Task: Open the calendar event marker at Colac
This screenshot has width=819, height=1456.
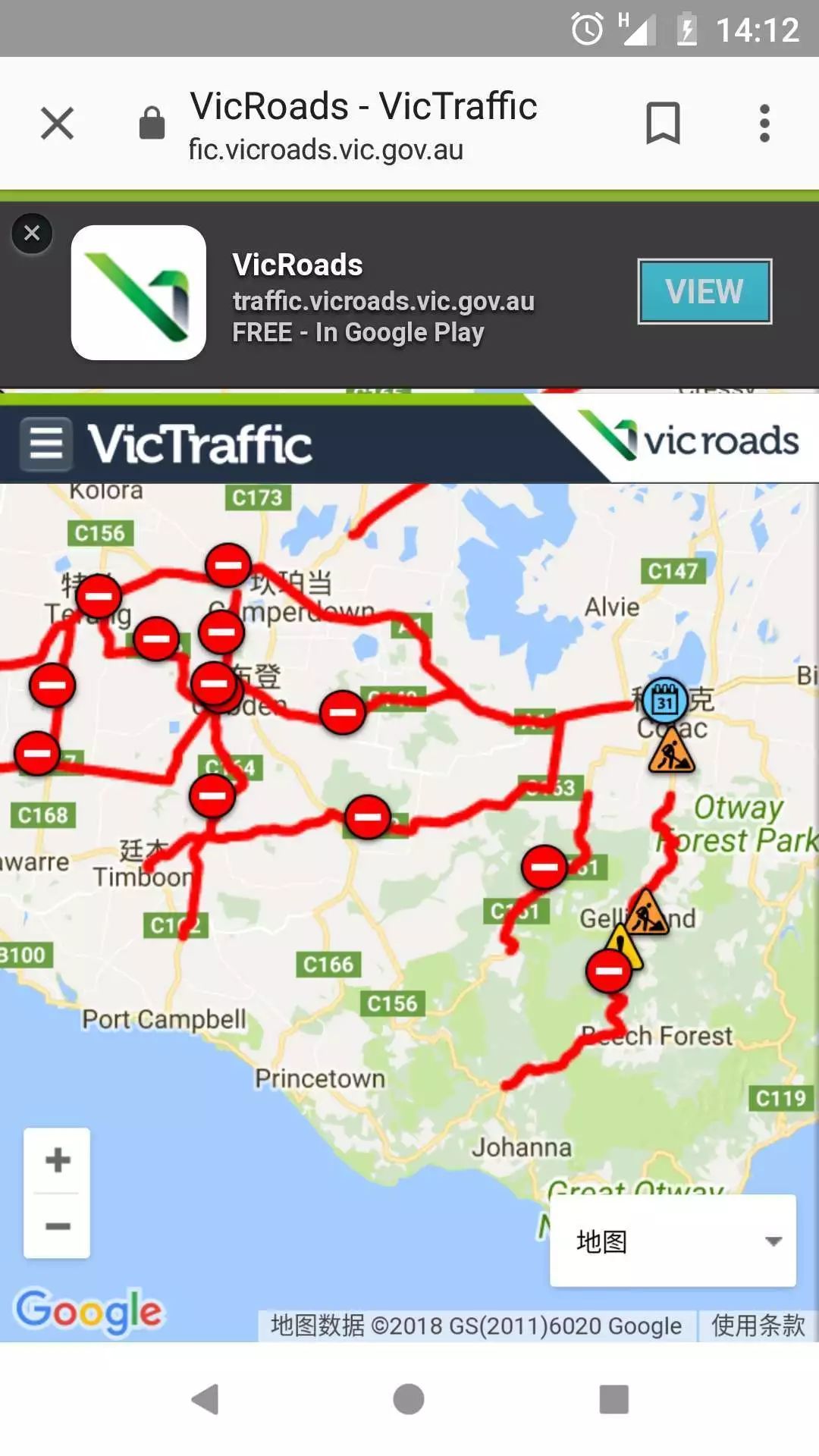Action: click(665, 700)
